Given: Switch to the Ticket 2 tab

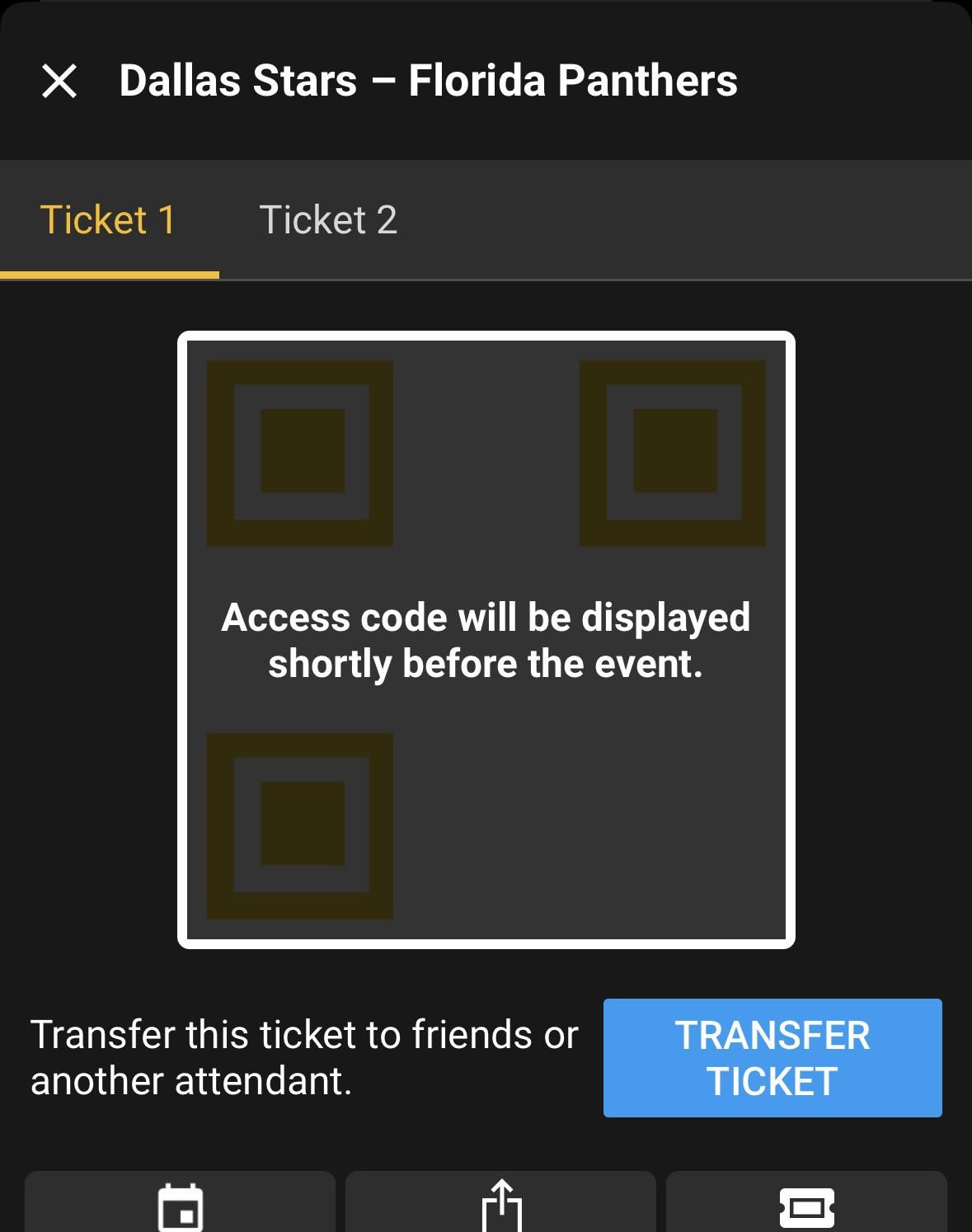Looking at the screenshot, I should tap(328, 220).
